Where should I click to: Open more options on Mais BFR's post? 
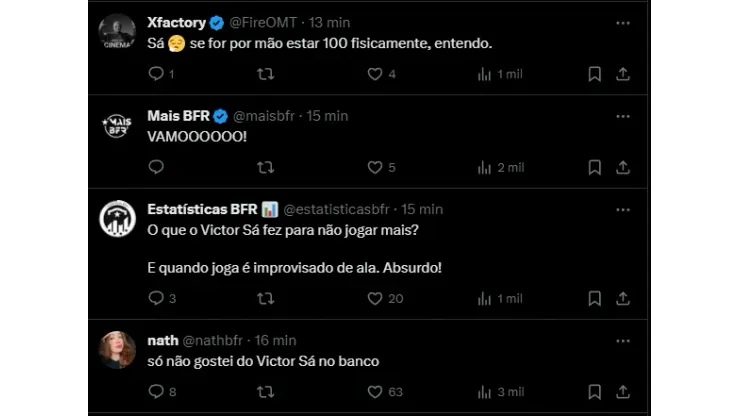(623, 116)
